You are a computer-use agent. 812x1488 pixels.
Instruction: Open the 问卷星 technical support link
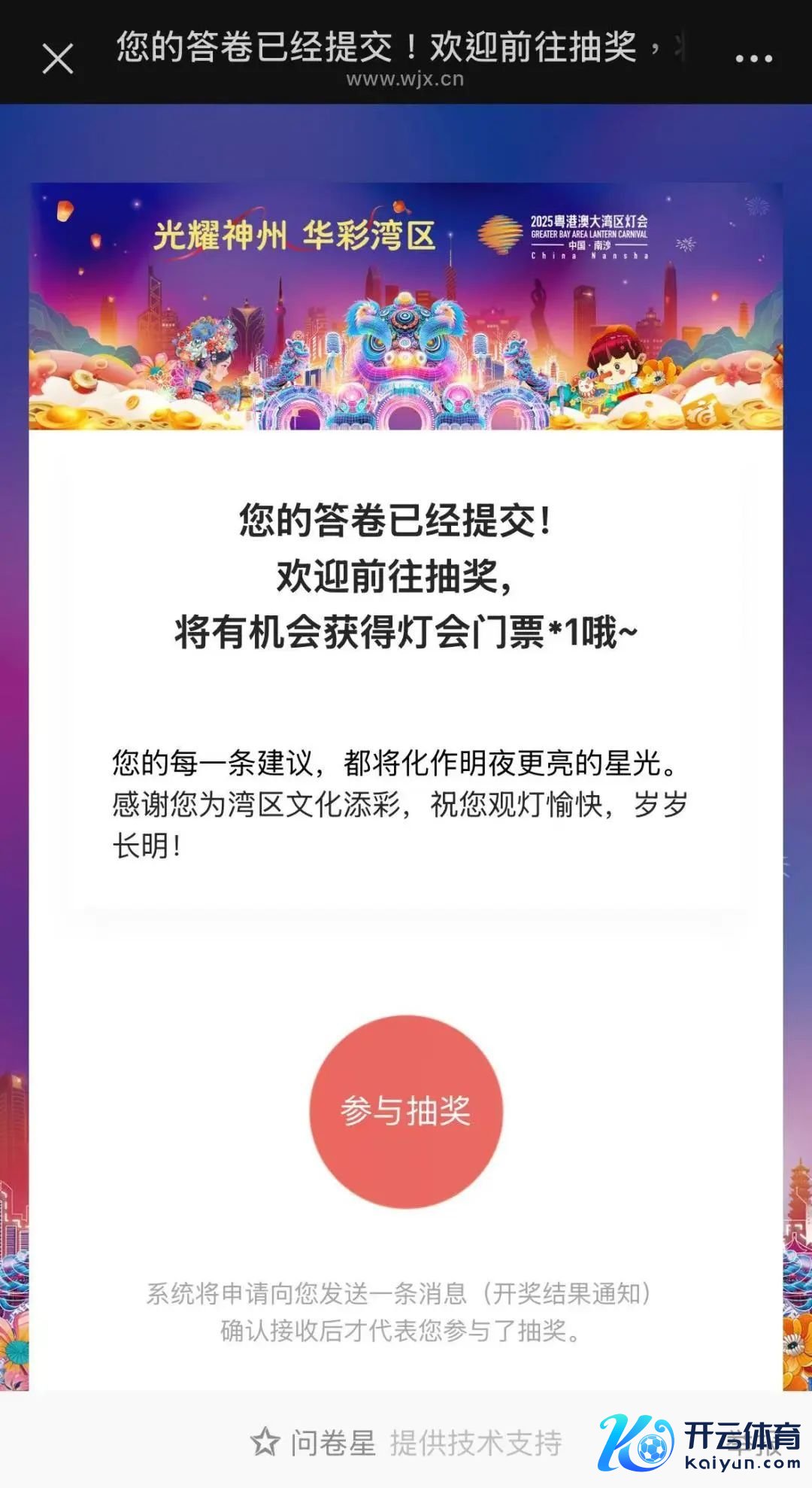tap(407, 1442)
